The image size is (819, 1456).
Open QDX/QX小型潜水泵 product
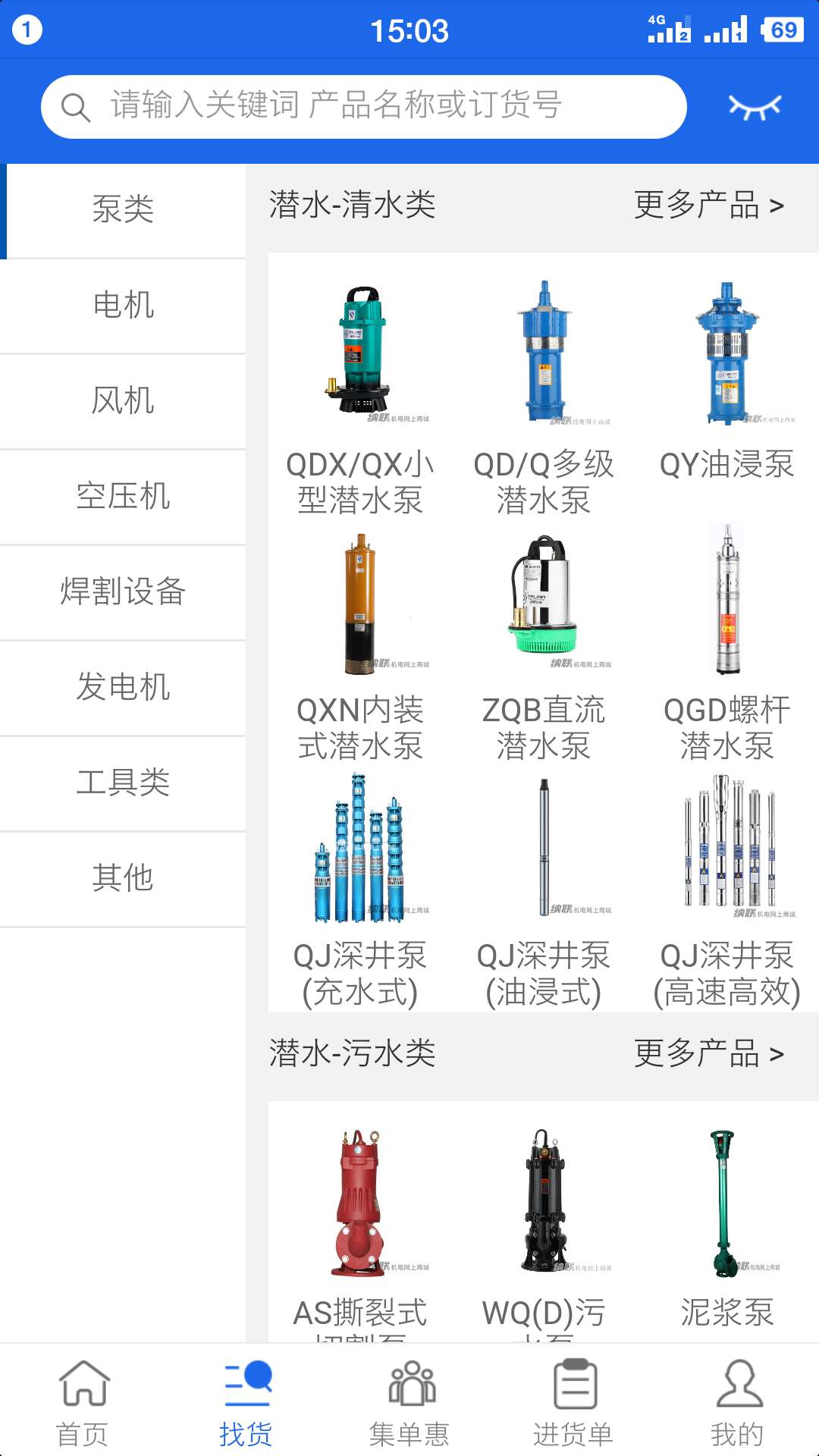pyautogui.click(x=360, y=394)
